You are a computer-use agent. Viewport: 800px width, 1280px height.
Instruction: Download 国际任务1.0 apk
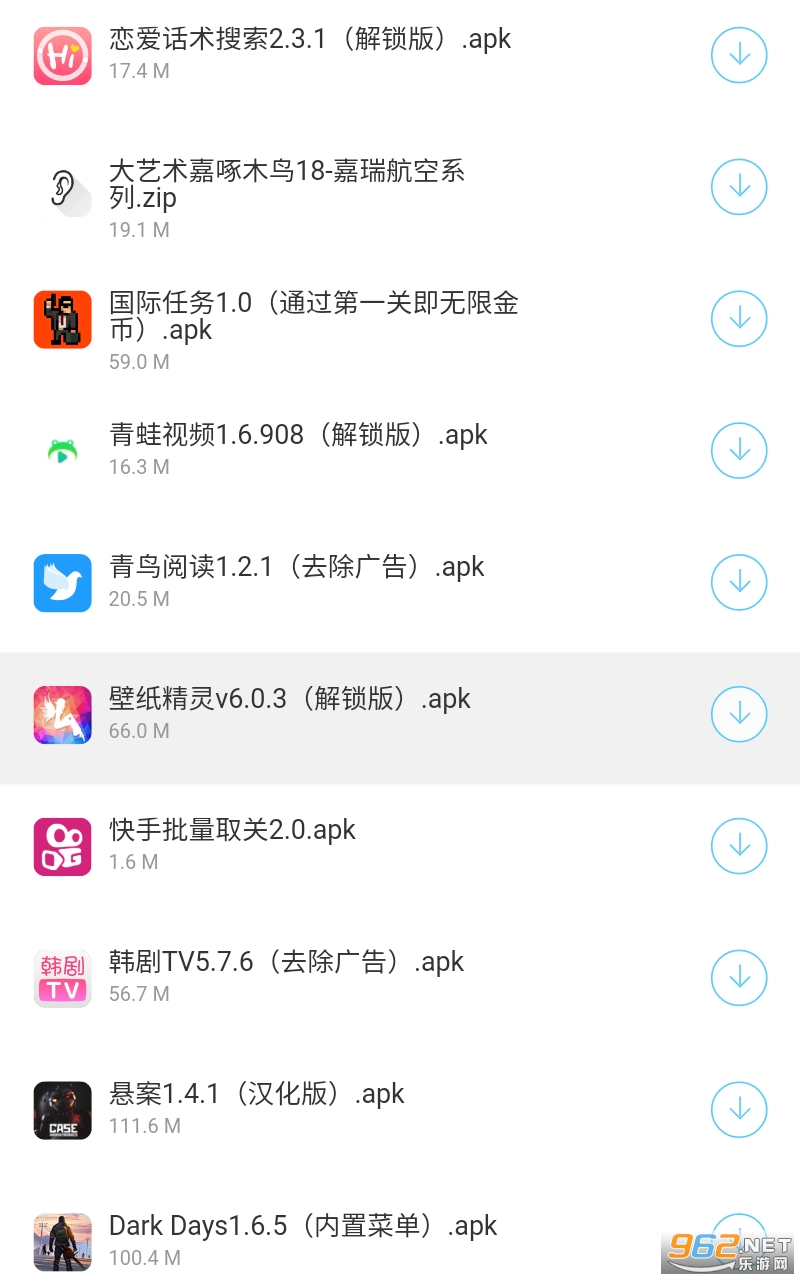point(739,319)
